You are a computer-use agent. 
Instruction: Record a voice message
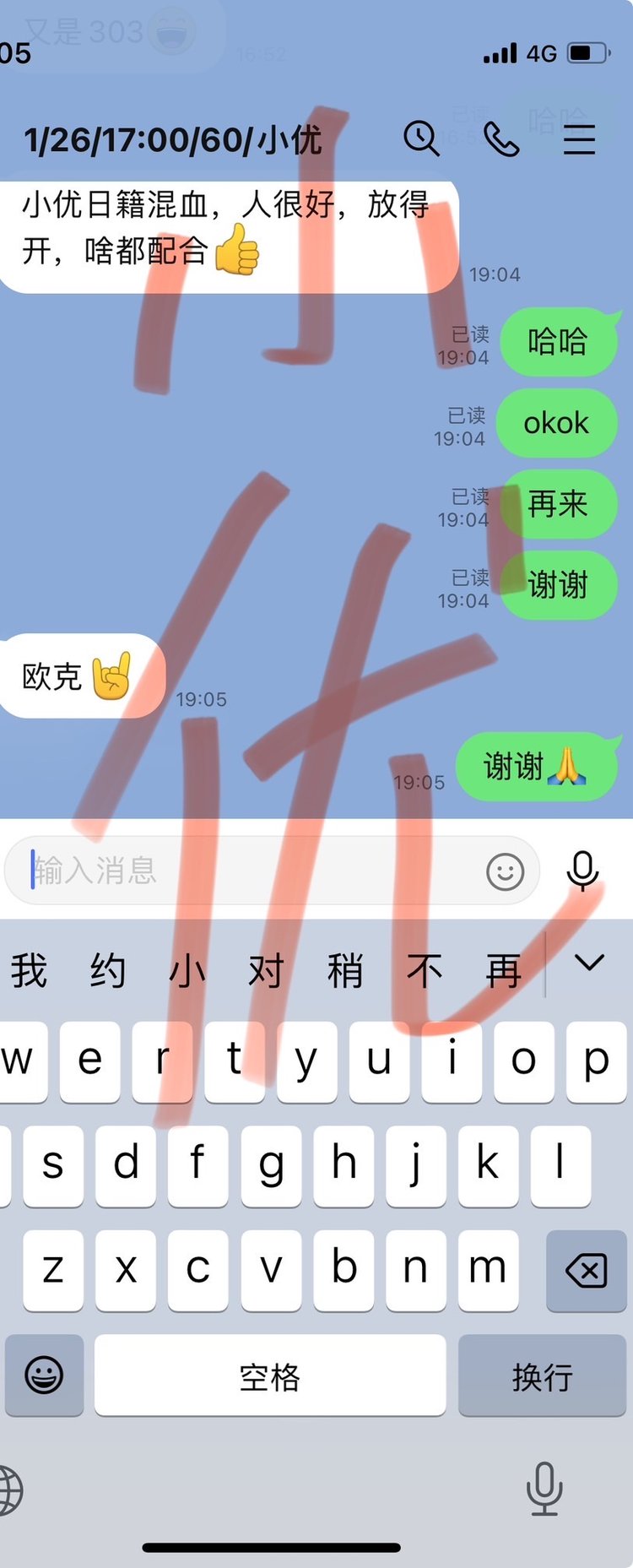pyautogui.click(x=582, y=871)
